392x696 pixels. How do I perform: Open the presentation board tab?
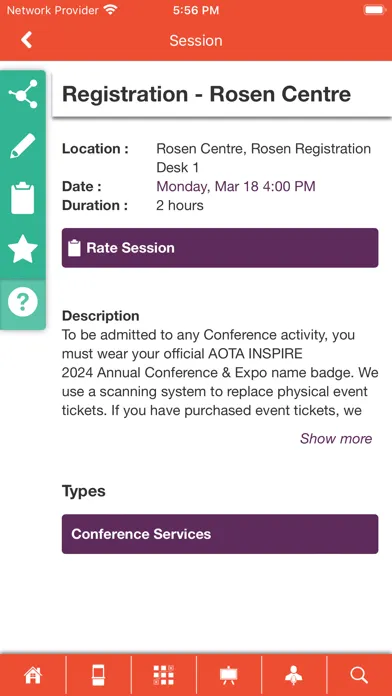229,676
